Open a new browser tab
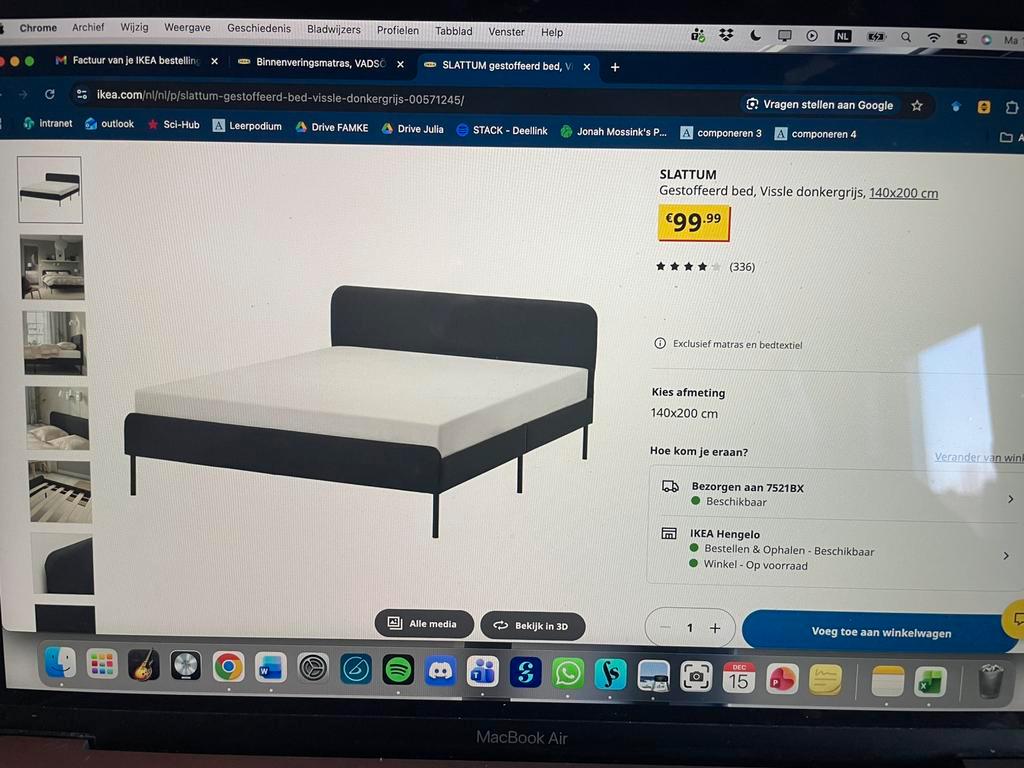Screen dimensions: 1024x768 [x=615, y=67]
